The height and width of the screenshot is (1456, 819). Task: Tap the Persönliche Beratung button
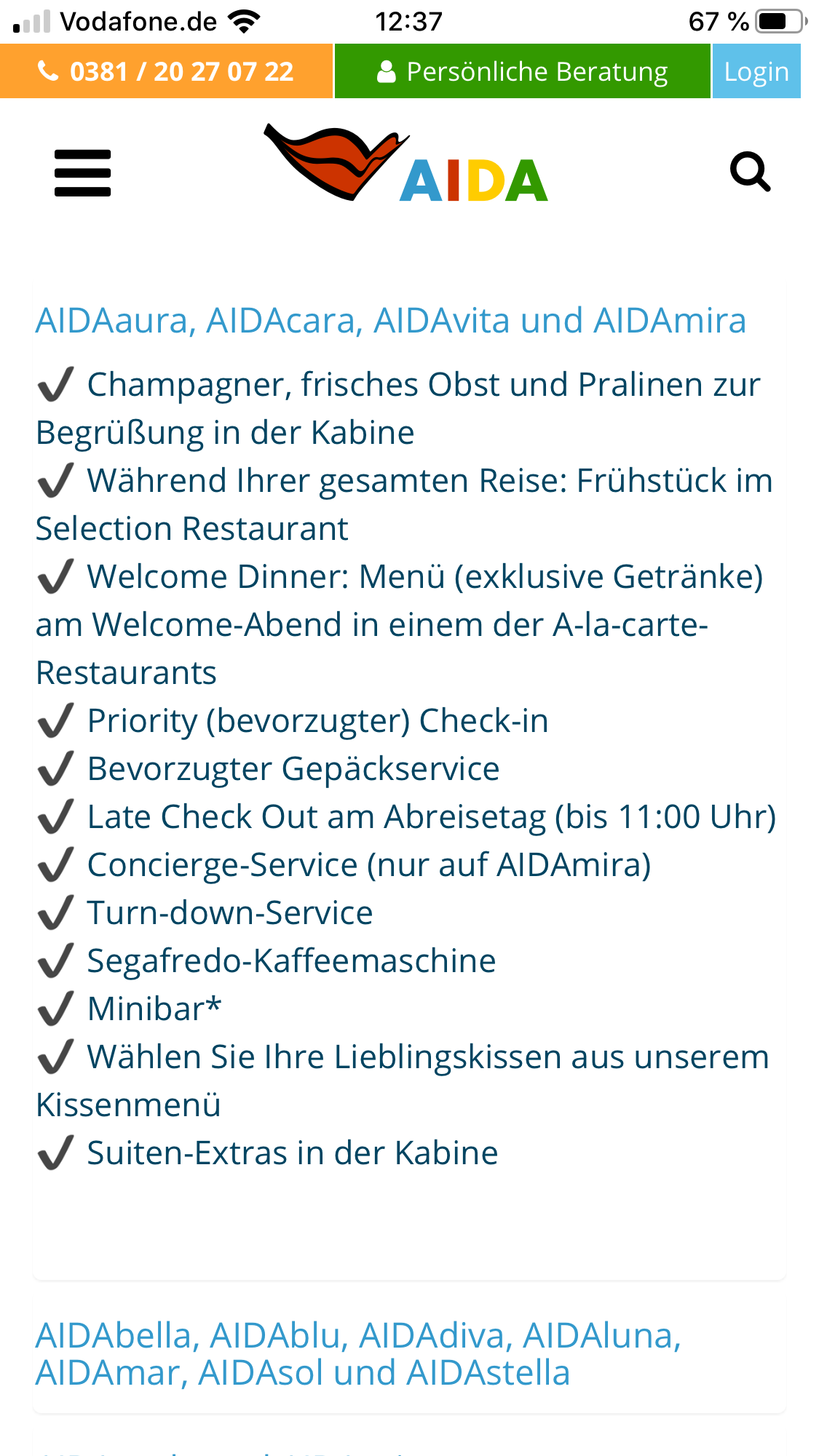(522, 71)
